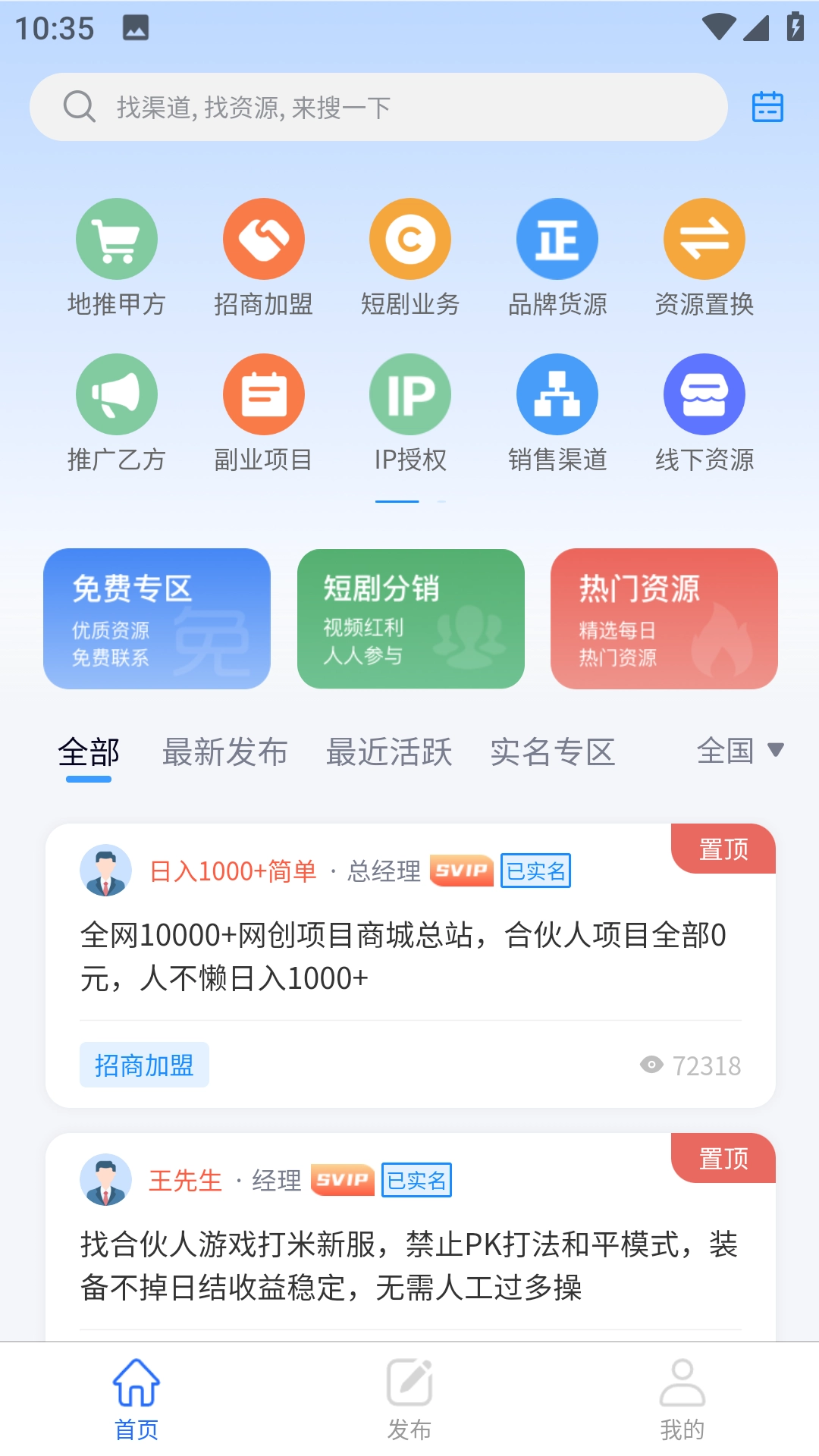This screenshot has height=1456, width=819.
Task: Click the 资源置换 exchange arrows icon
Action: click(x=702, y=238)
